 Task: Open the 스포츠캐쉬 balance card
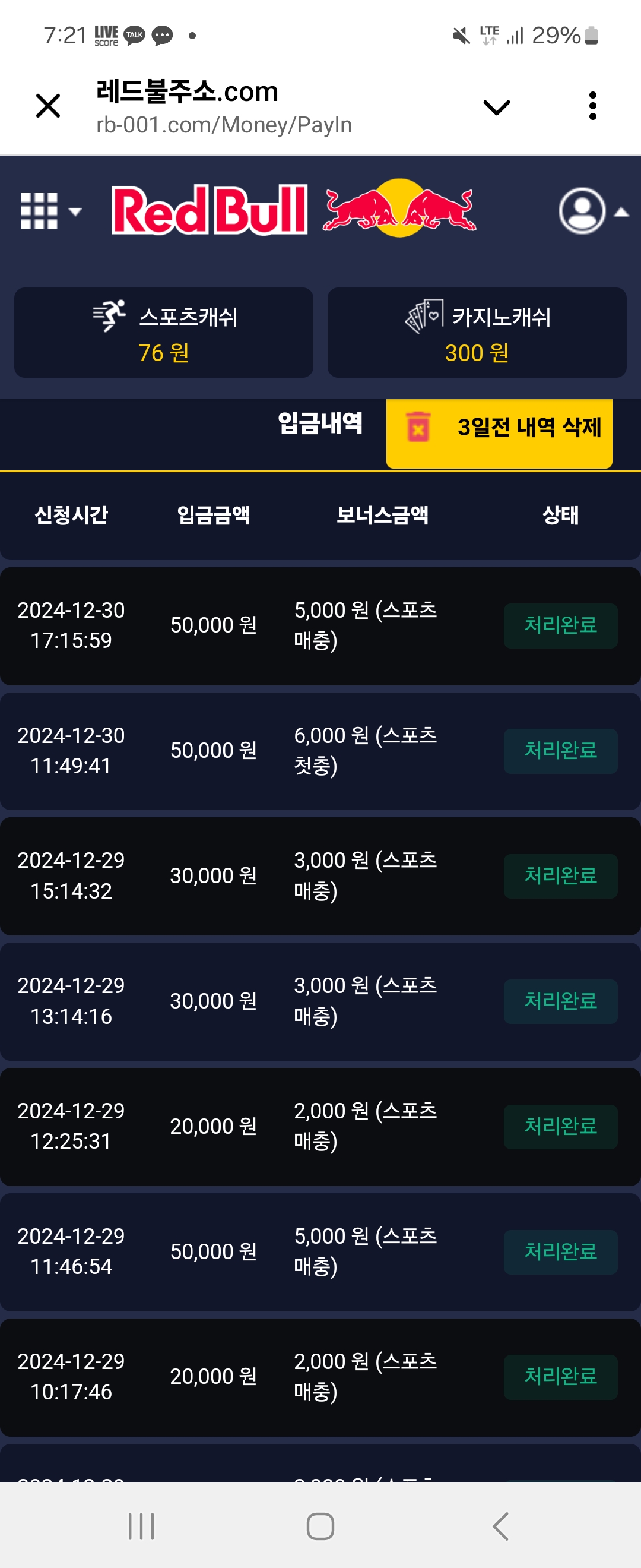(164, 333)
